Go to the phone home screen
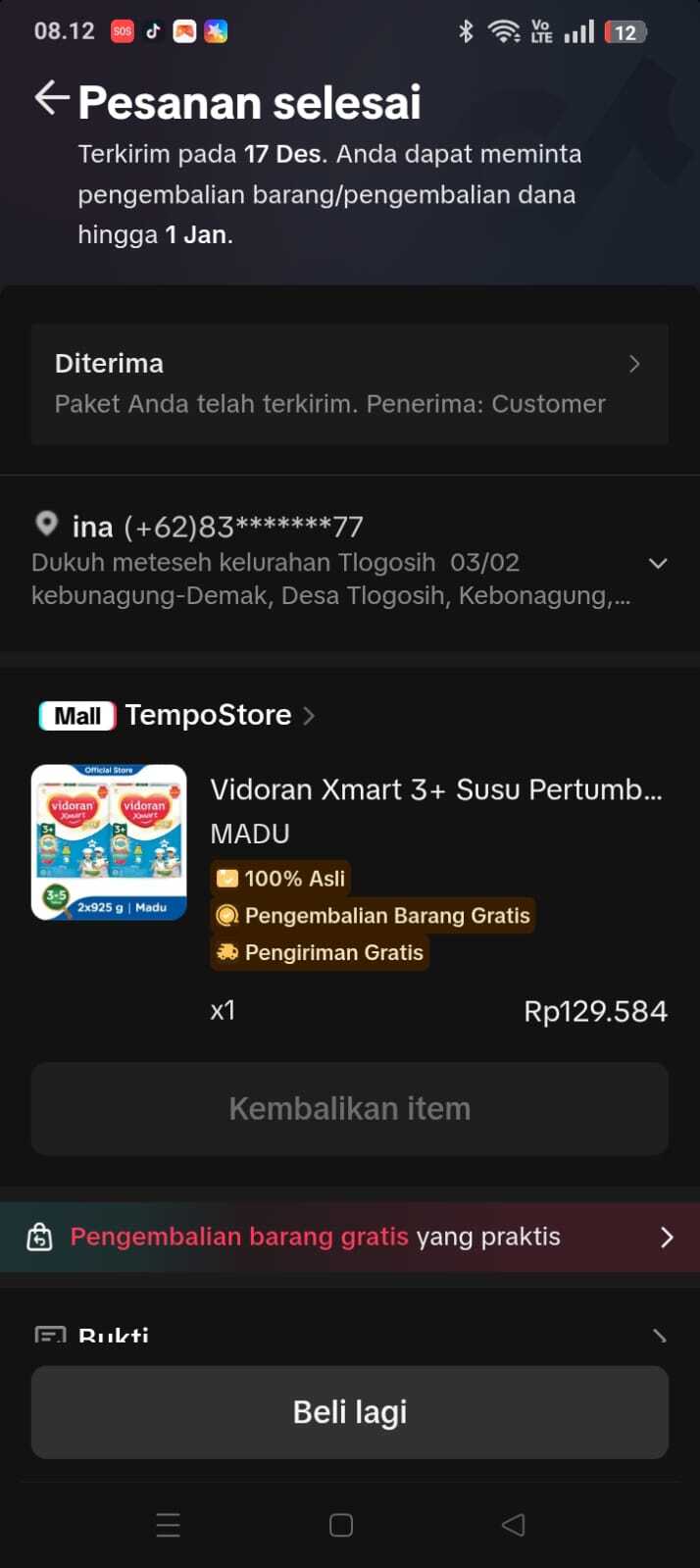This screenshot has height=1568, width=700. click(341, 1525)
